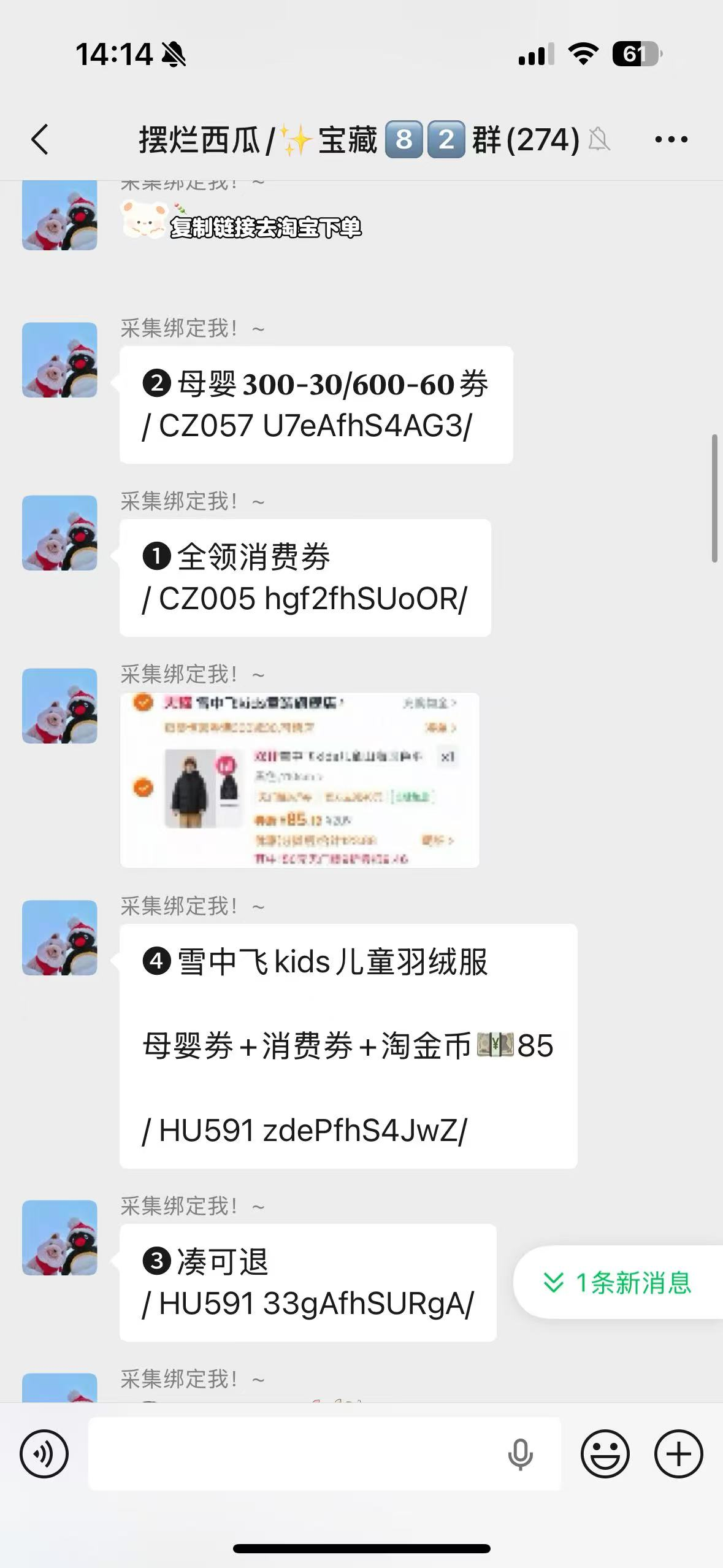Open the plus attachments panel
The height and width of the screenshot is (1568, 723).
click(678, 1453)
